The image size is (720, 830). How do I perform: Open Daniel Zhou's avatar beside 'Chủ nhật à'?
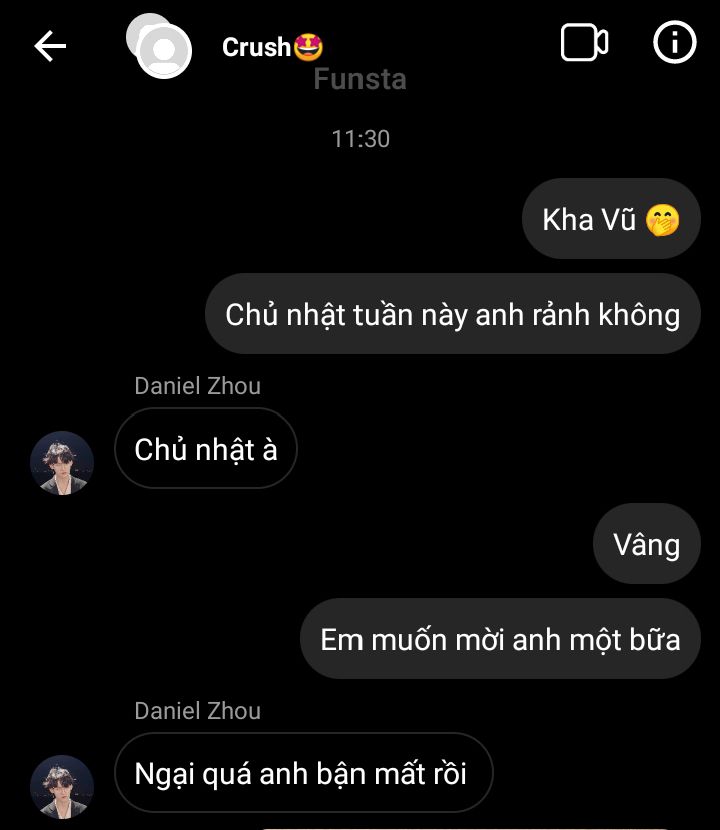[62, 463]
